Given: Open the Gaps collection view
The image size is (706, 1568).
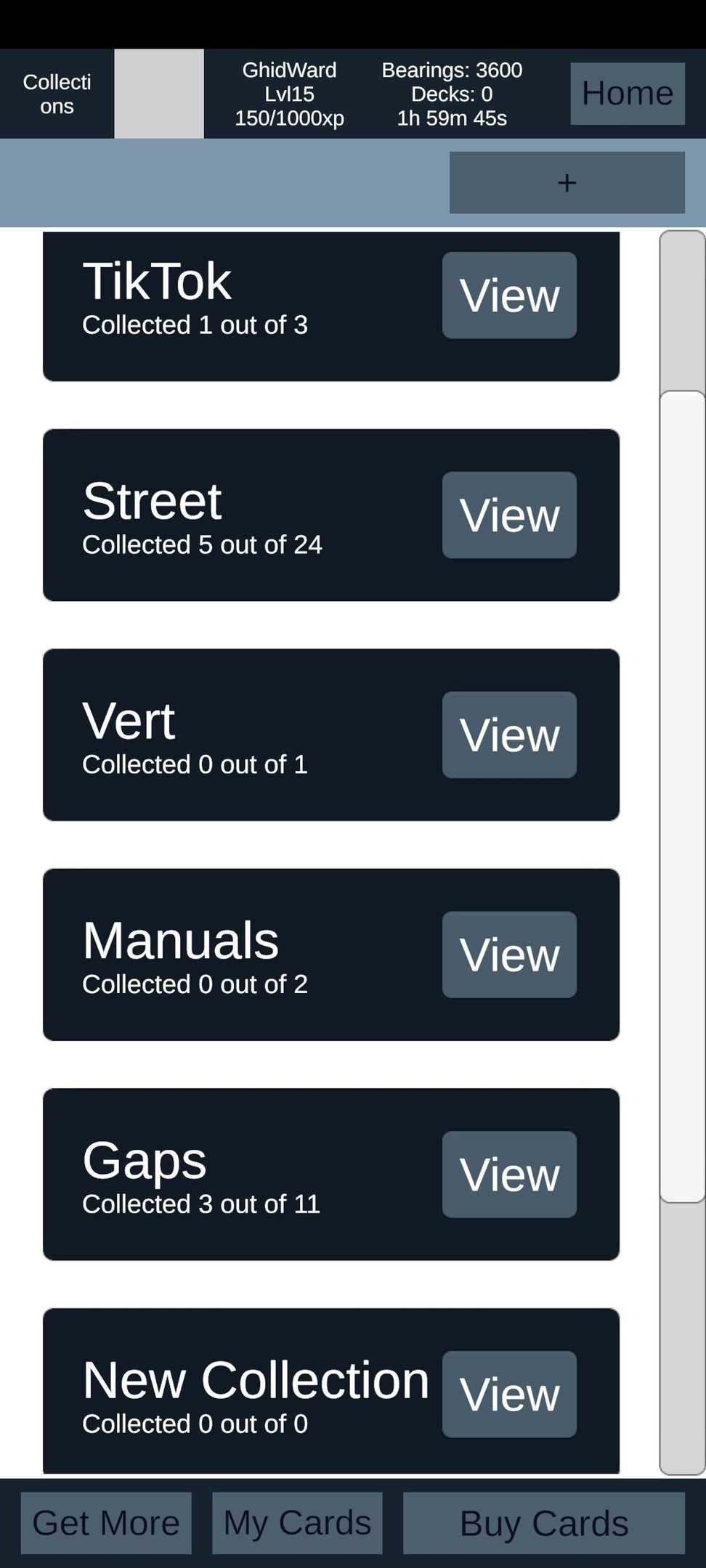Looking at the screenshot, I should [x=509, y=1175].
